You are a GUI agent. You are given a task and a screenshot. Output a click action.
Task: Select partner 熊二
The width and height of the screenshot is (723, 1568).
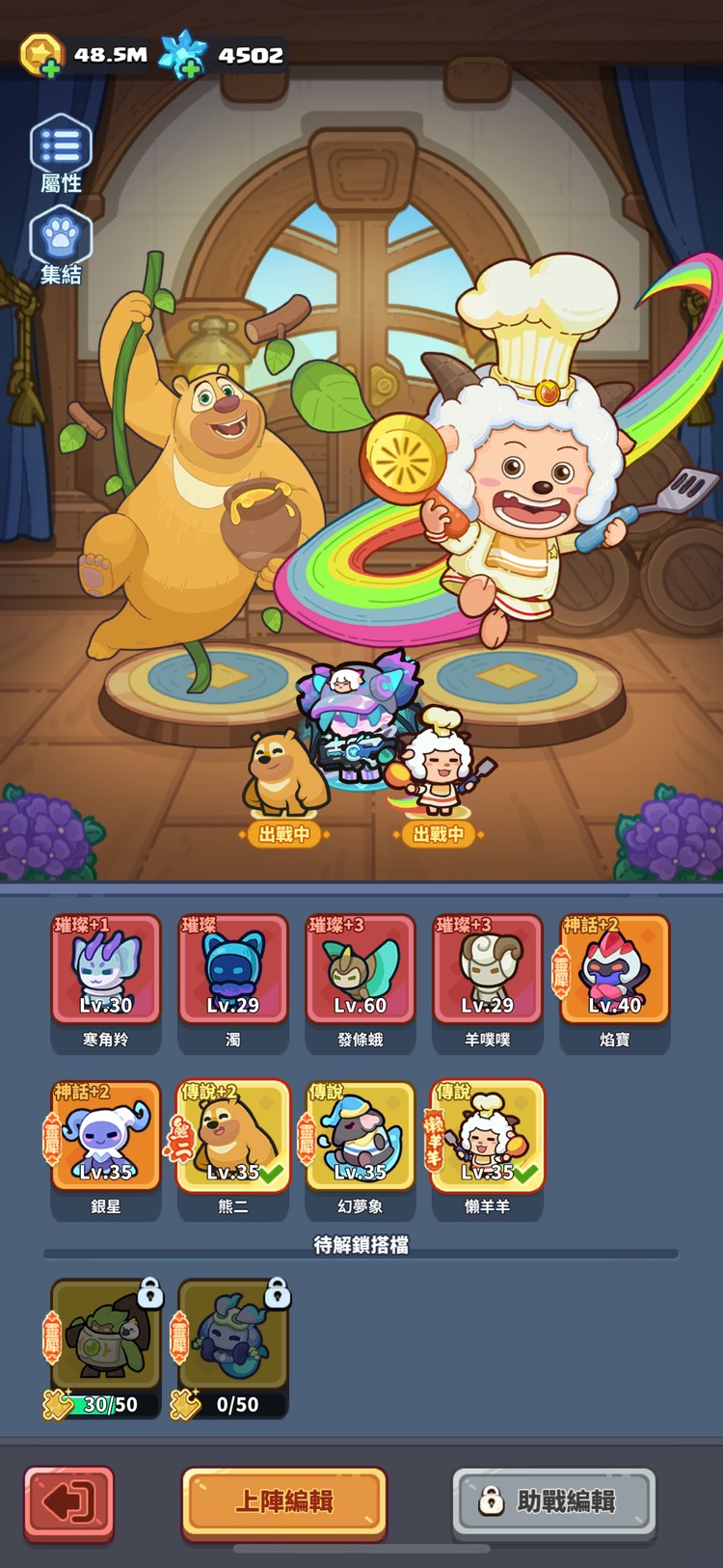(x=233, y=1137)
